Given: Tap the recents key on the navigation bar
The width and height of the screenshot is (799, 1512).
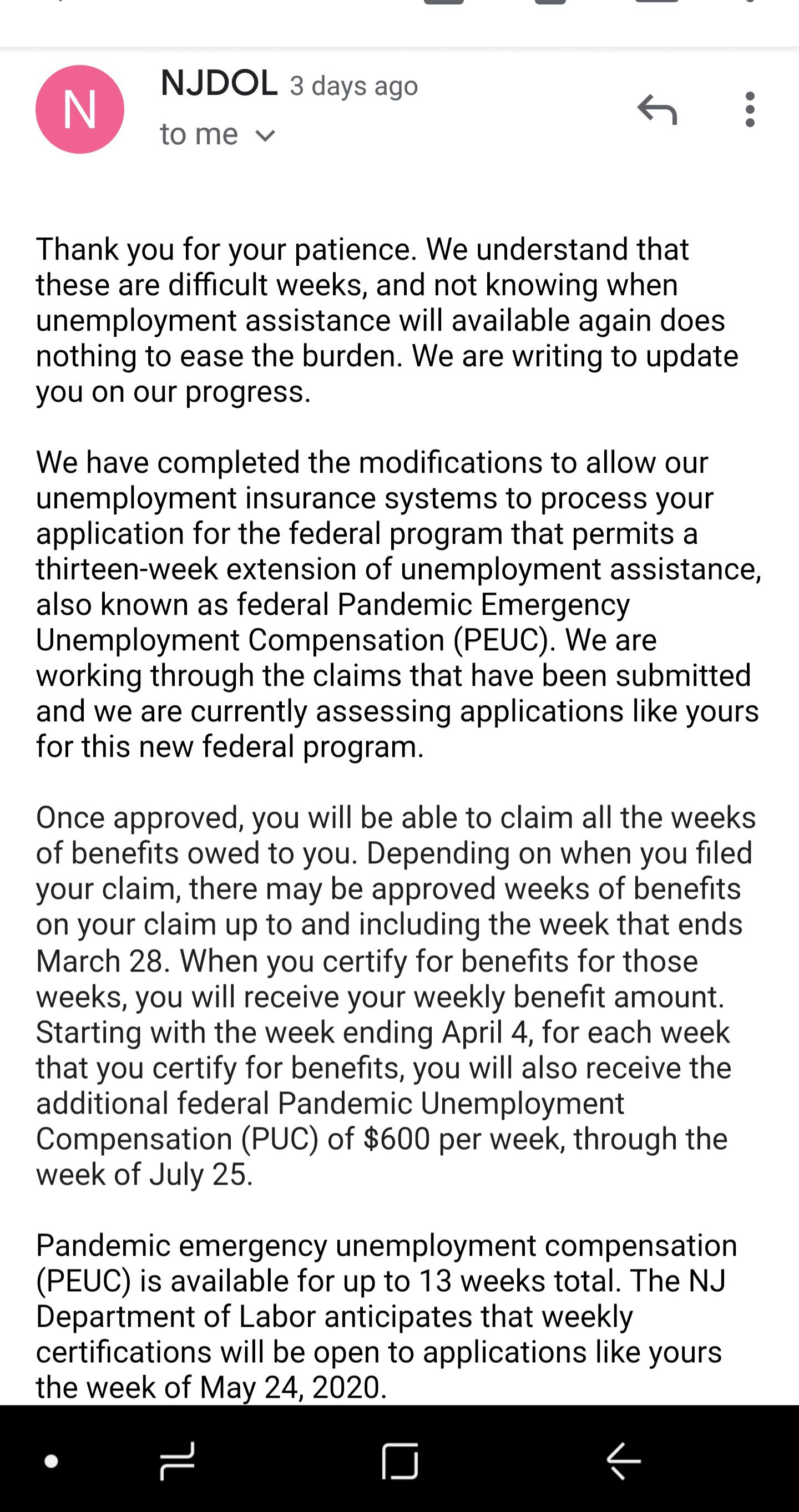Looking at the screenshot, I should (x=178, y=1462).
